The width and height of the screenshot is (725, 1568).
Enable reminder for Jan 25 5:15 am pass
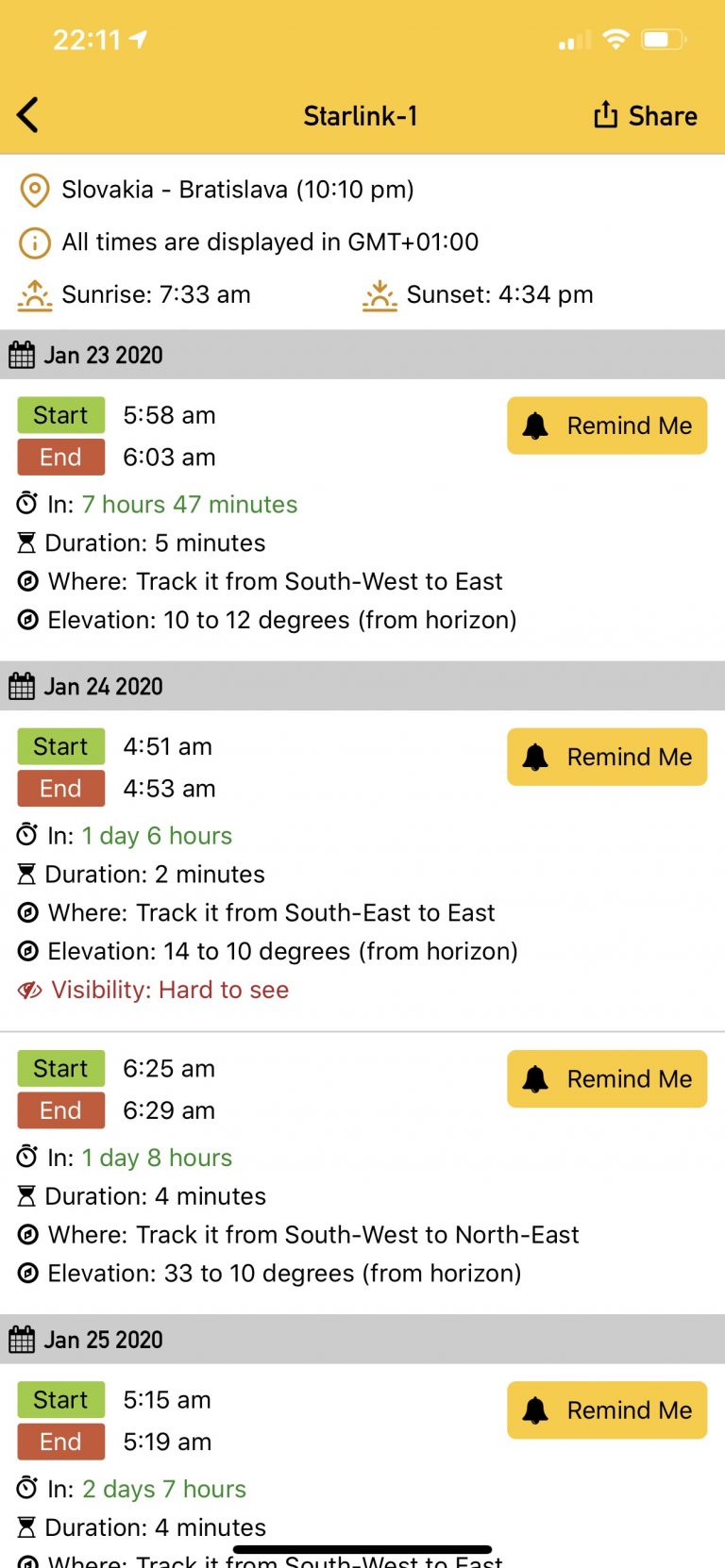(x=607, y=1410)
